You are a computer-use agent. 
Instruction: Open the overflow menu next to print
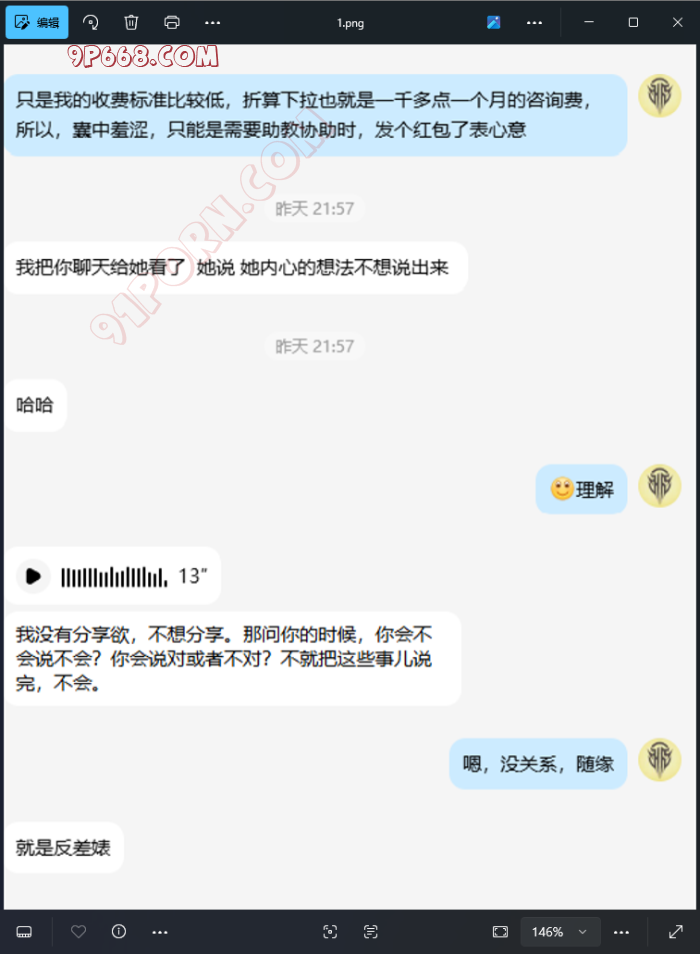[212, 22]
